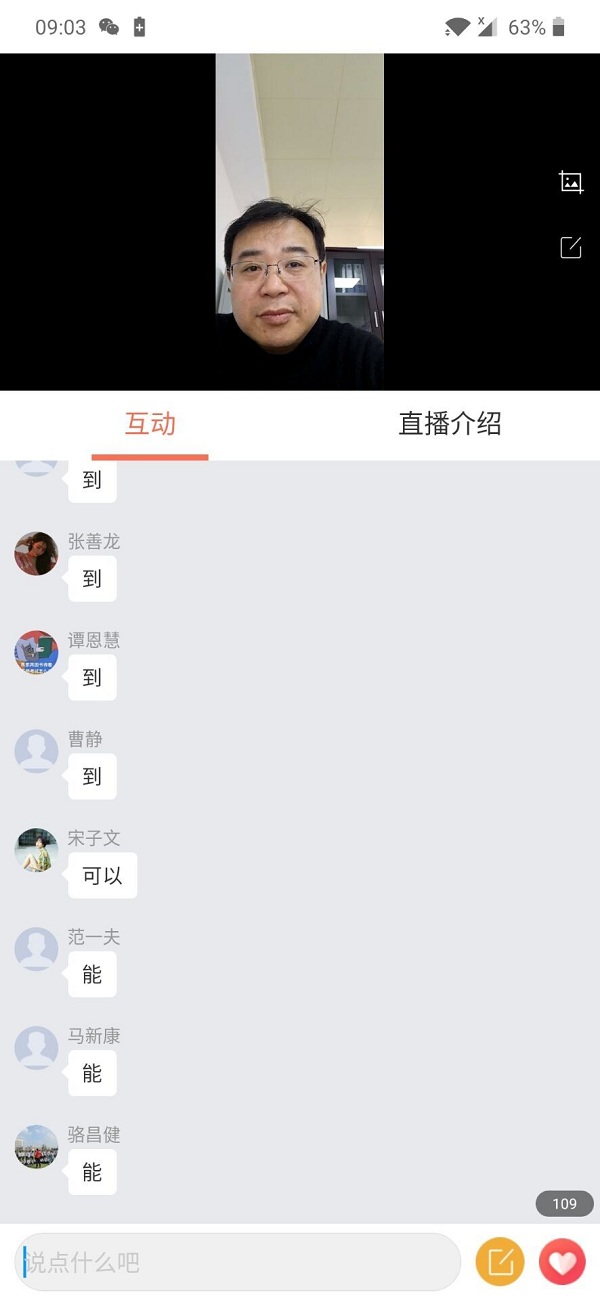
Task: Focus the 说点什么吧 message field
Action: [238, 1262]
